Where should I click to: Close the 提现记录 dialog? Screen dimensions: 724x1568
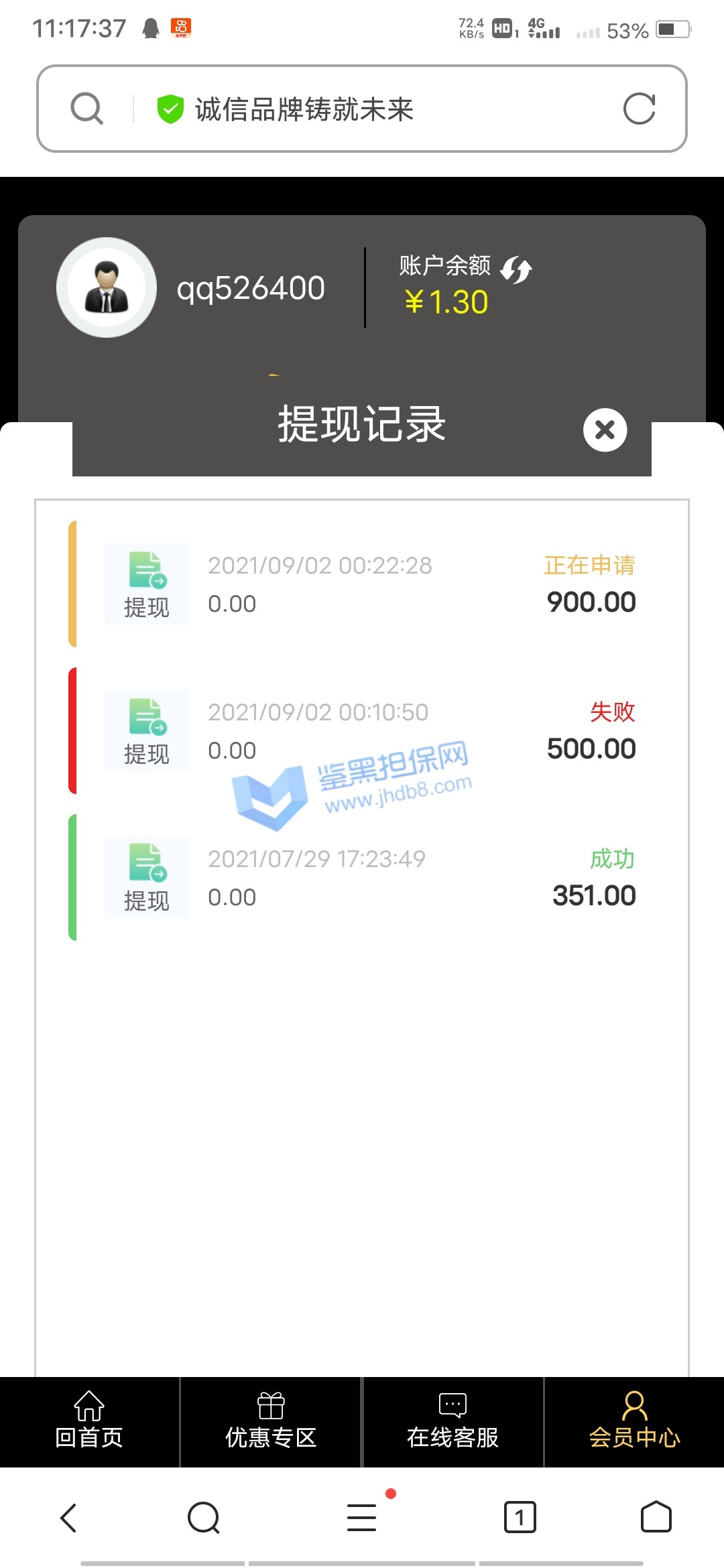(x=605, y=430)
